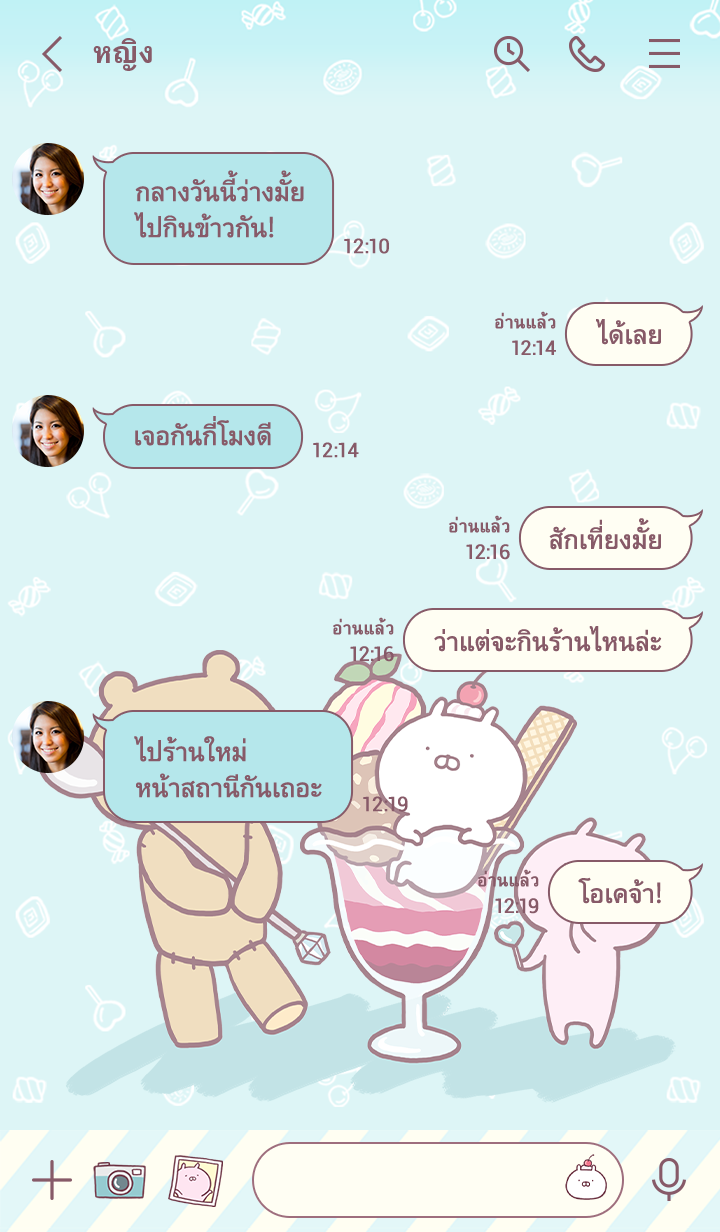Start a voice call with หญิง
Image resolution: width=720 pixels, height=1232 pixels.
click(587, 54)
